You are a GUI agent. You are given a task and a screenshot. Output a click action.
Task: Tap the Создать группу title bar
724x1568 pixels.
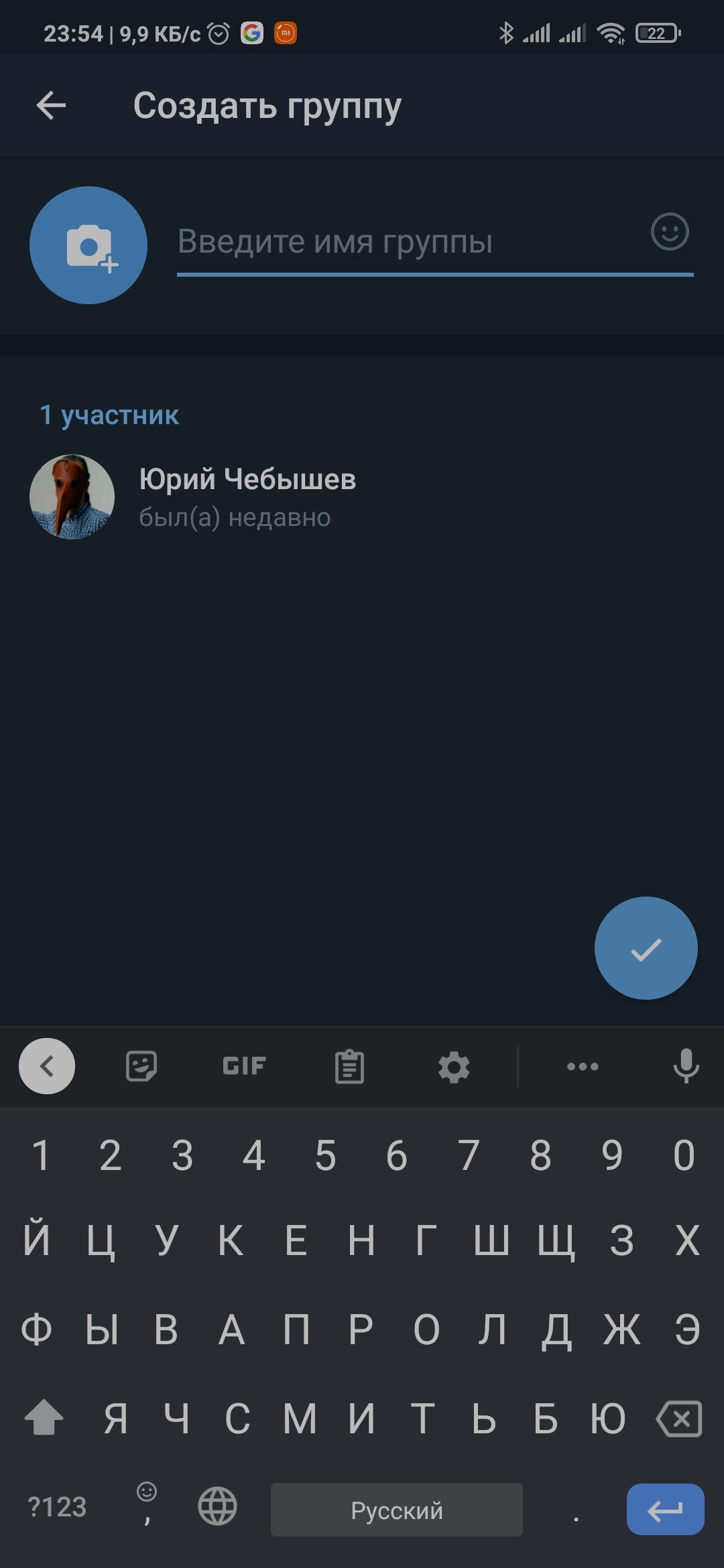(267, 105)
